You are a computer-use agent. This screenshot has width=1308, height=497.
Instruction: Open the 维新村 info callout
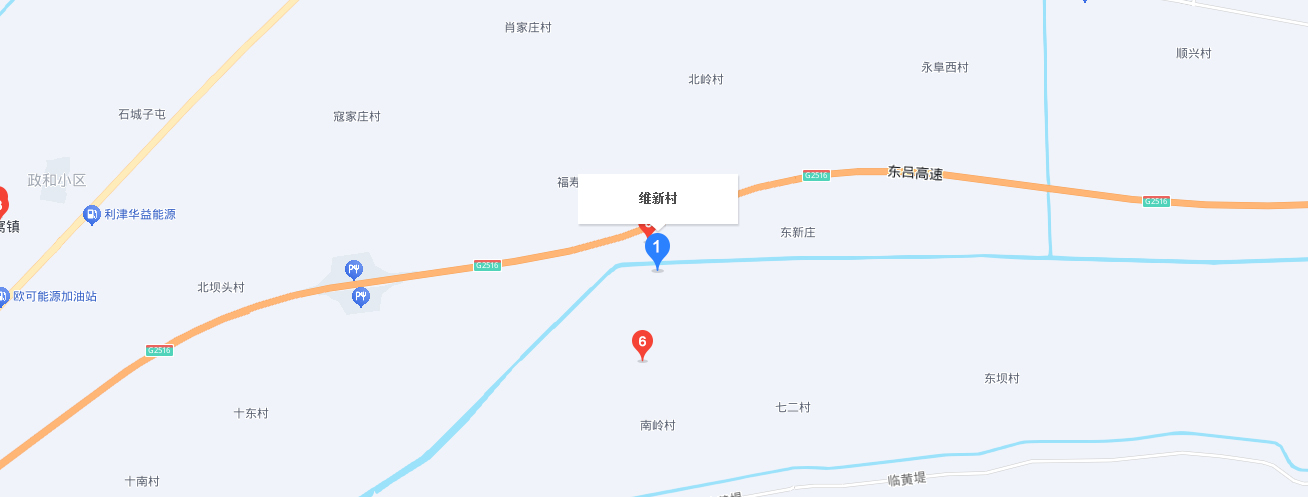658,199
